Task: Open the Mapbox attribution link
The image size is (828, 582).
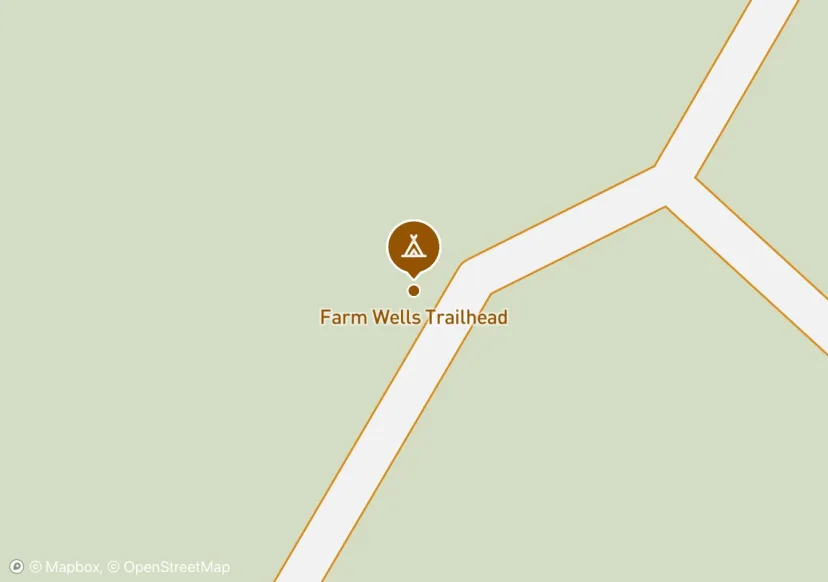Action: pyautogui.click(x=65, y=567)
